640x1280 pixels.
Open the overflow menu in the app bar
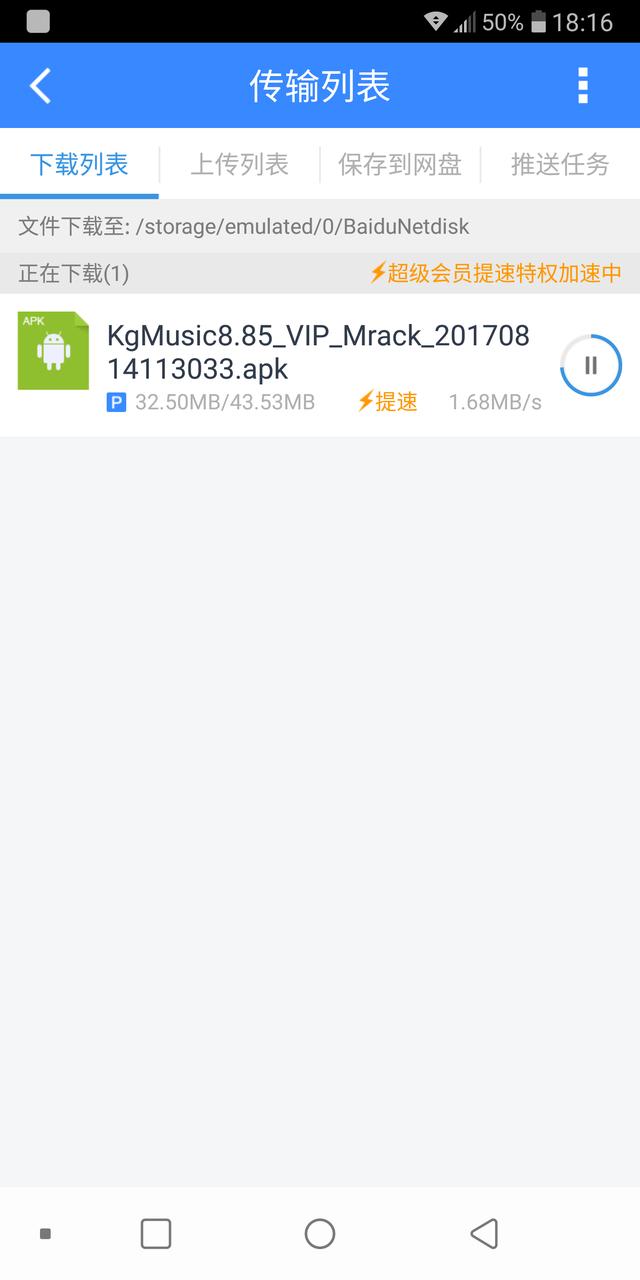tap(583, 86)
